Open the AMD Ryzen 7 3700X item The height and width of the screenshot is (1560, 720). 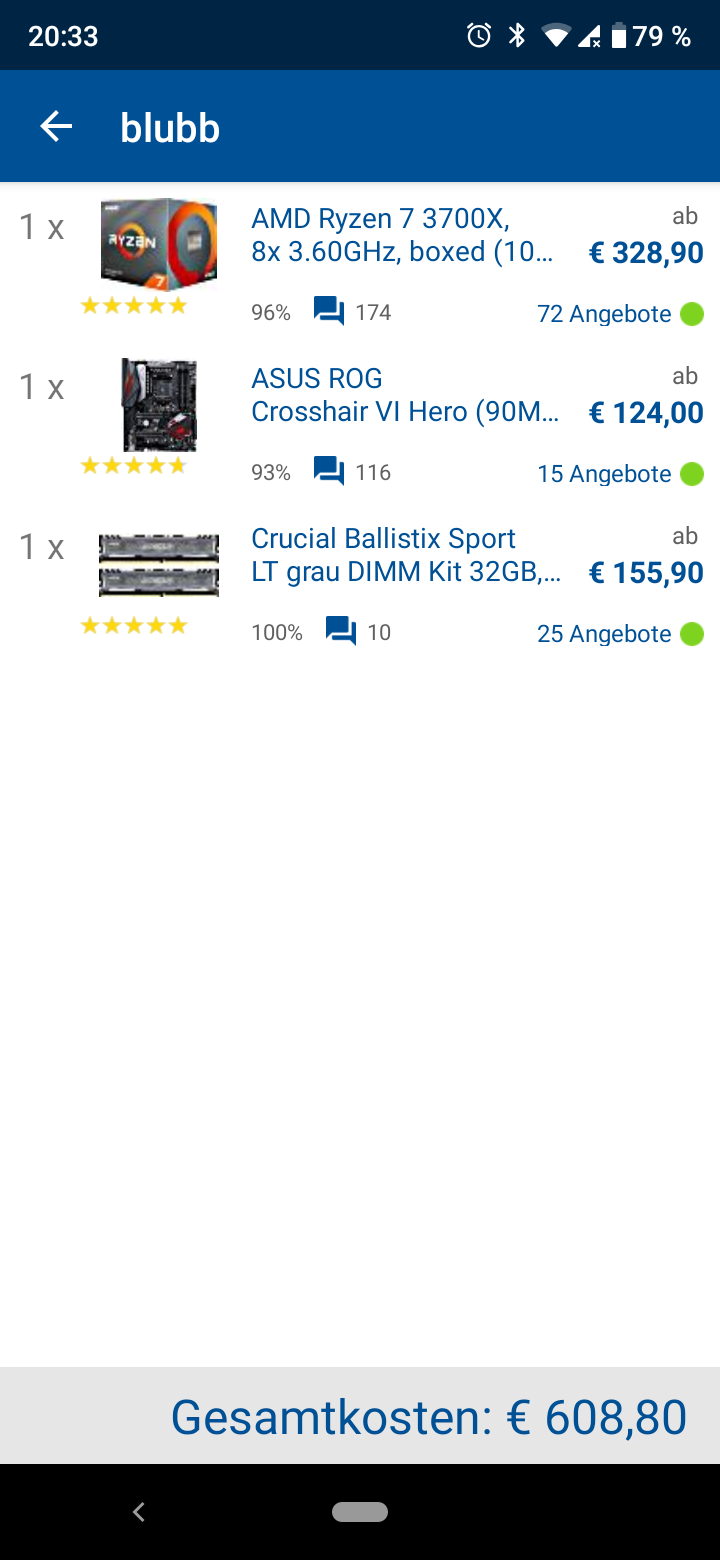(402, 235)
